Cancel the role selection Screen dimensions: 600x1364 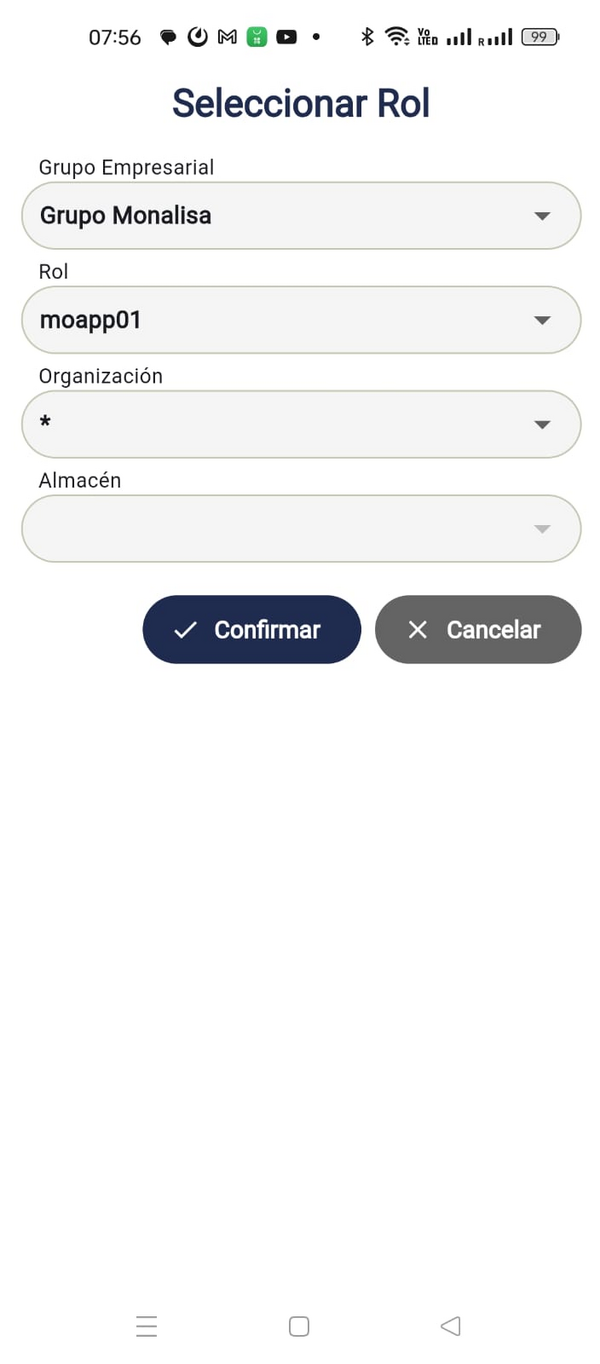478,629
